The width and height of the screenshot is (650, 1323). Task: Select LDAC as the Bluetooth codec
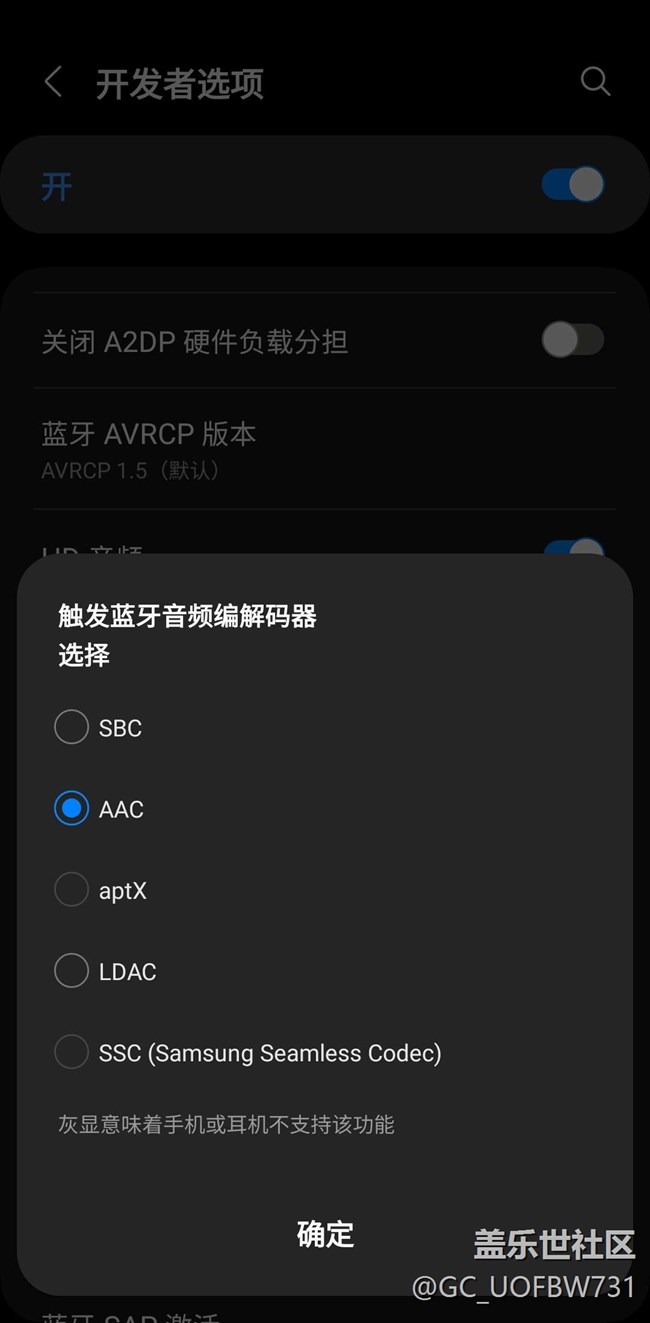[x=72, y=970]
